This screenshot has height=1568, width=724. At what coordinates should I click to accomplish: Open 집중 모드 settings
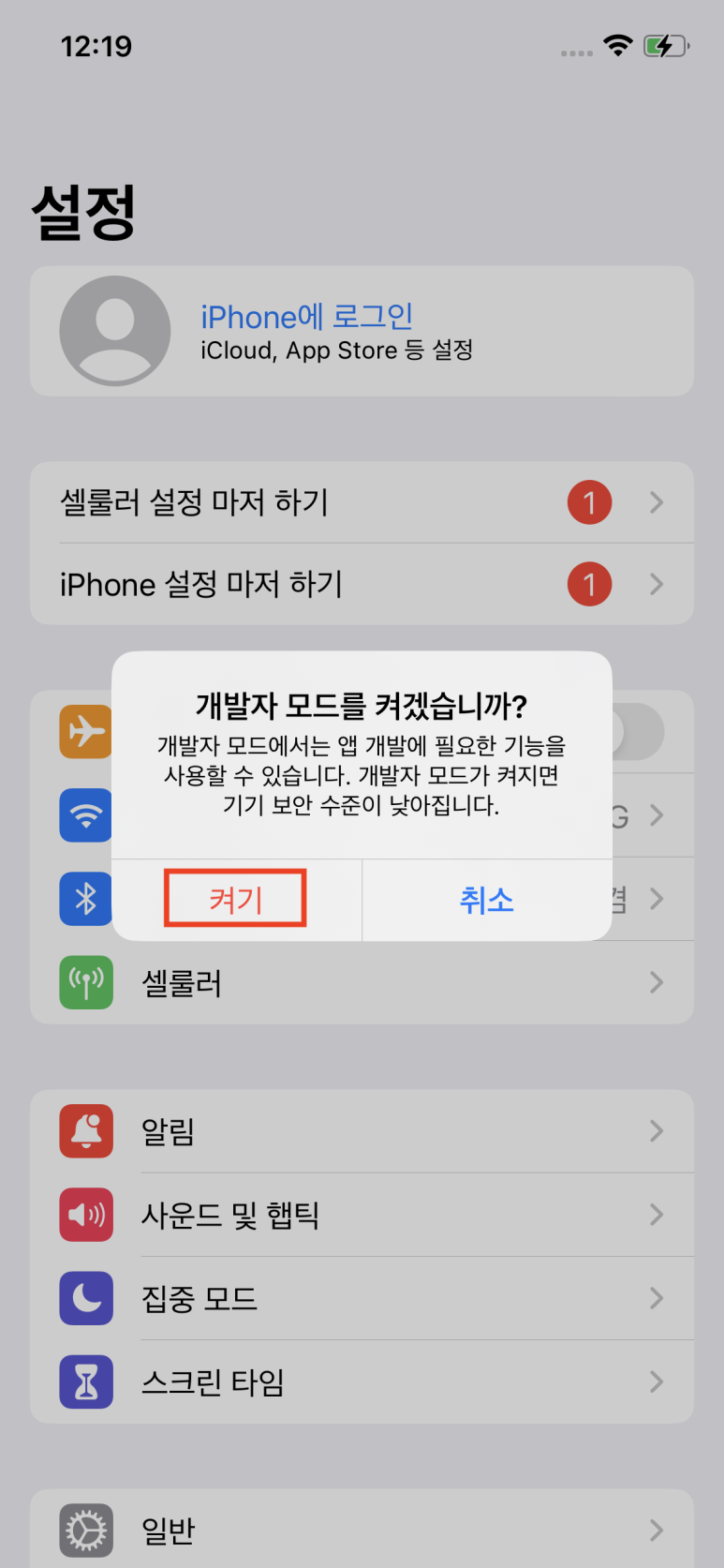coord(362,1298)
